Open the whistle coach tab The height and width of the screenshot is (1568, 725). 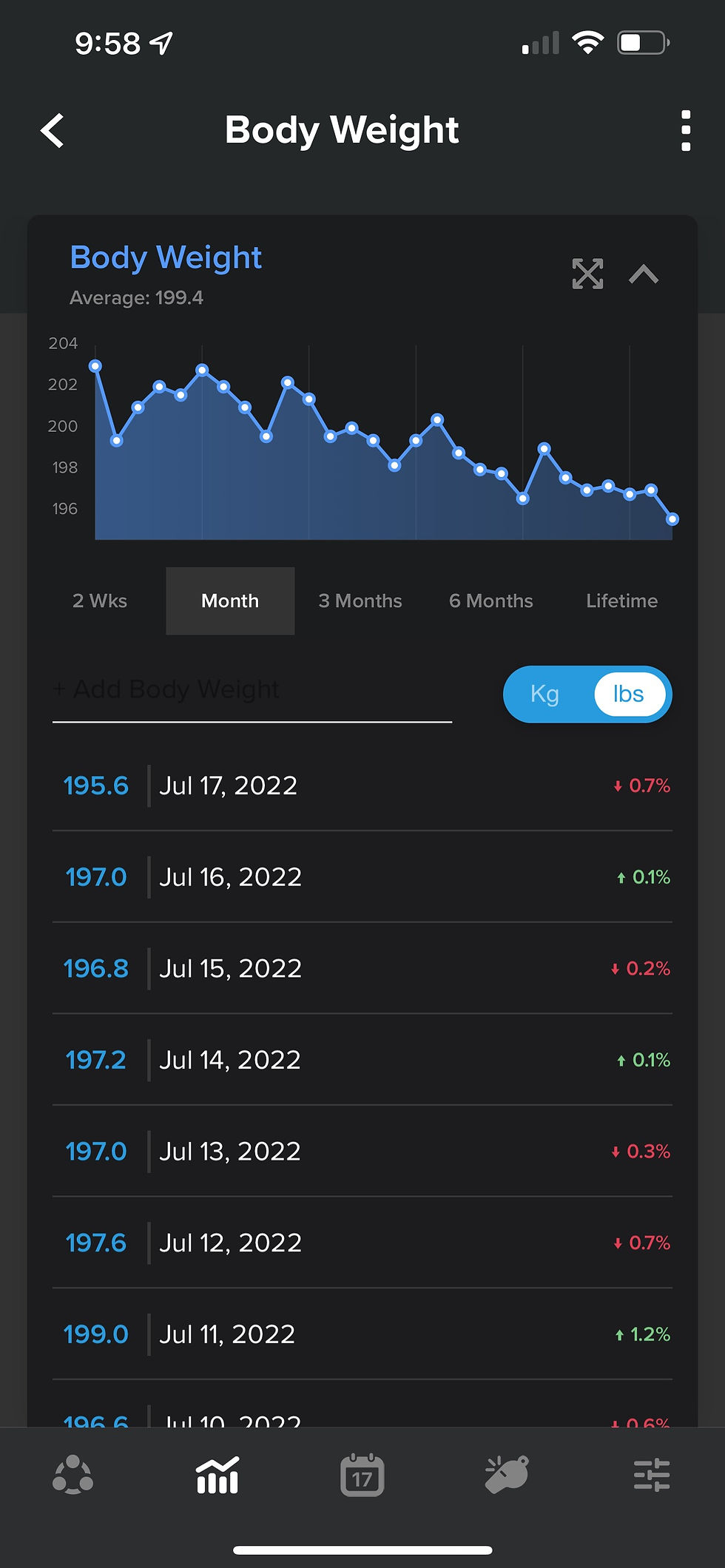coord(507,1475)
